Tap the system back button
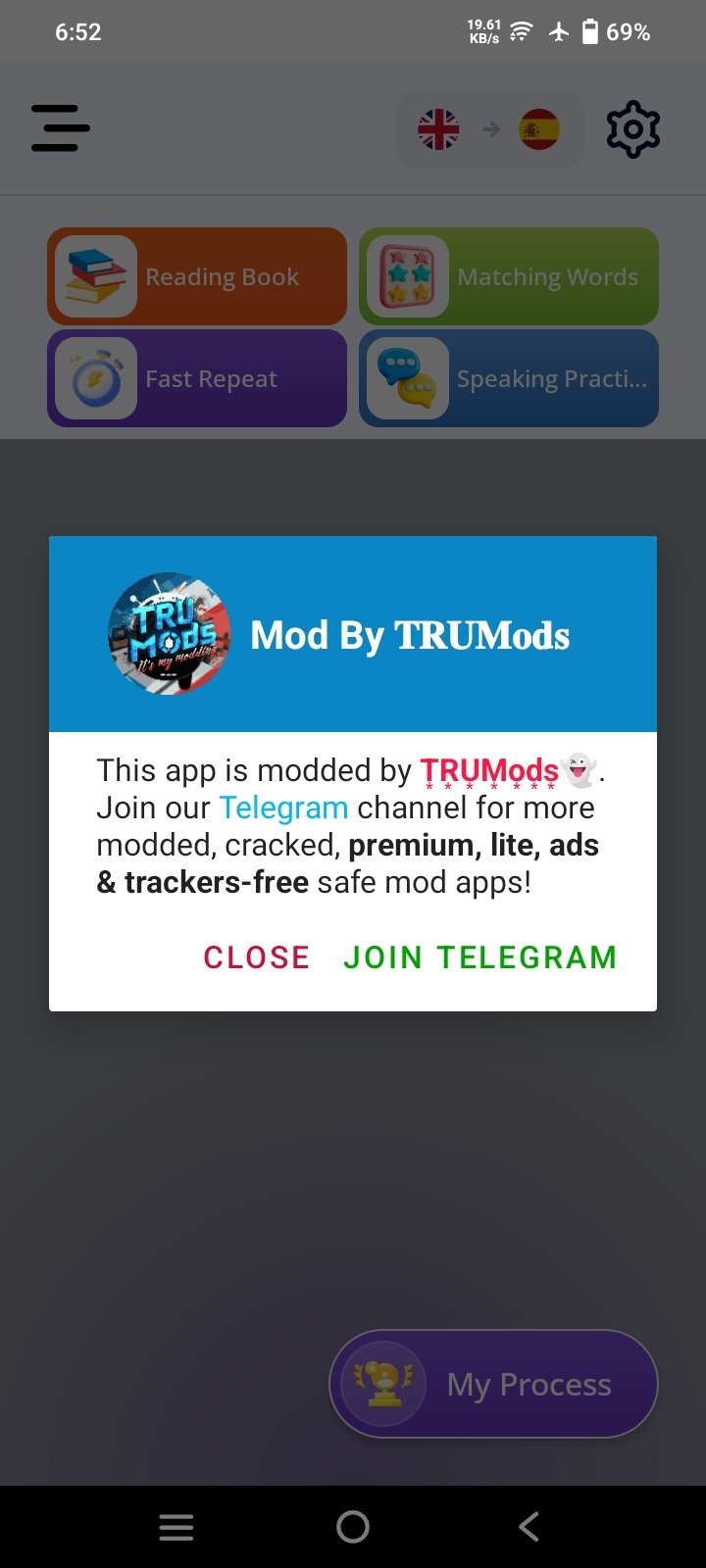The width and height of the screenshot is (706, 1568). (529, 1527)
